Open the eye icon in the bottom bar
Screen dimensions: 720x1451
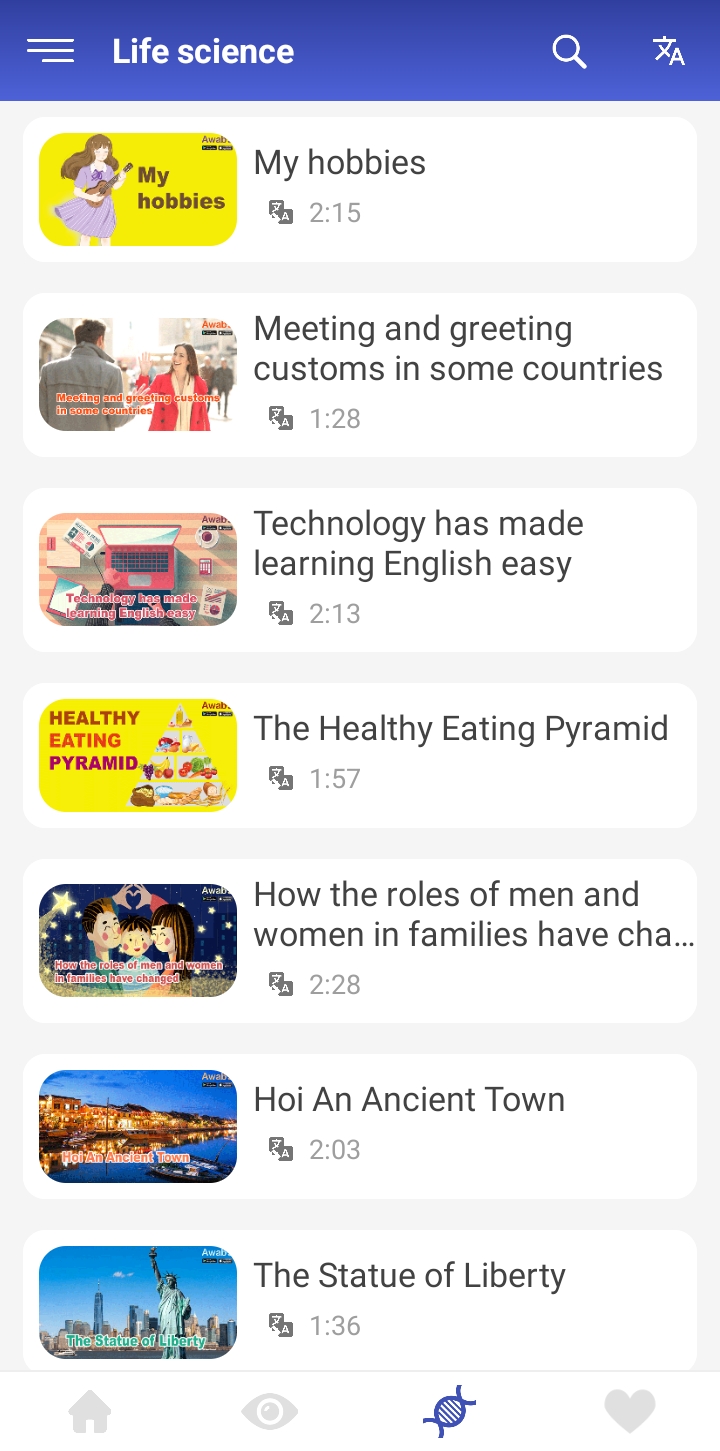[270, 1411]
